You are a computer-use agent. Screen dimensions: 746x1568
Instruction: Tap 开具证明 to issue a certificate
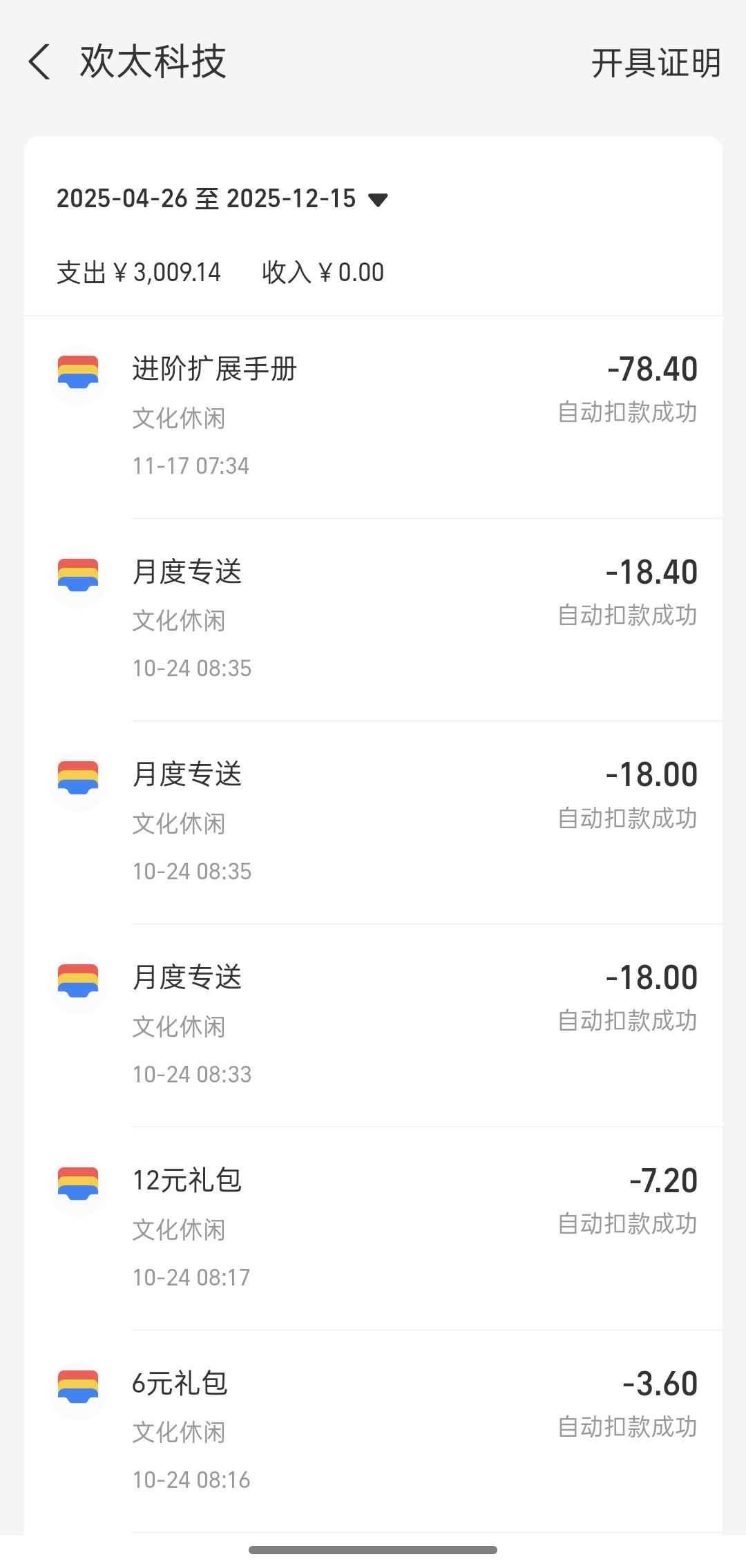coord(656,64)
